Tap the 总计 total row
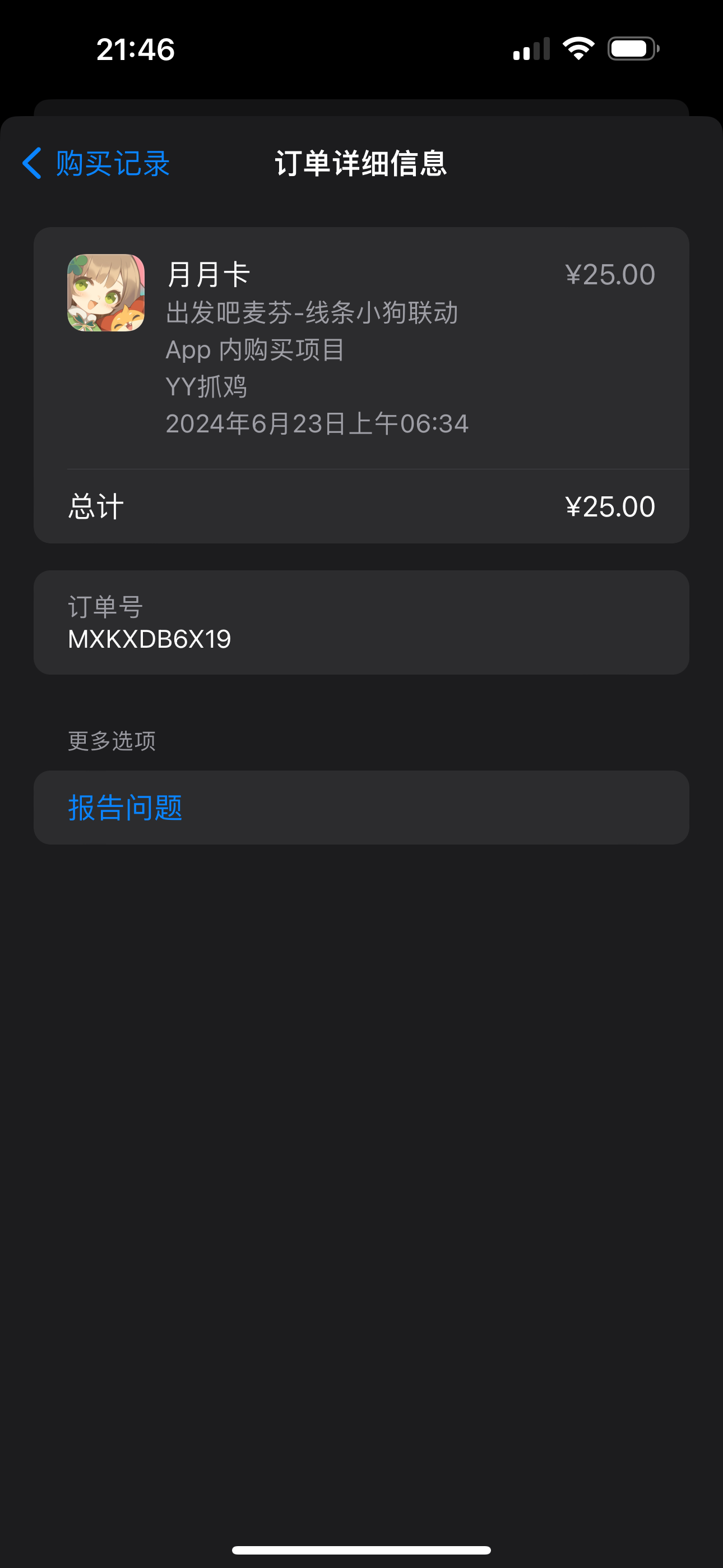Viewport: 723px width, 1568px height. click(x=95, y=506)
